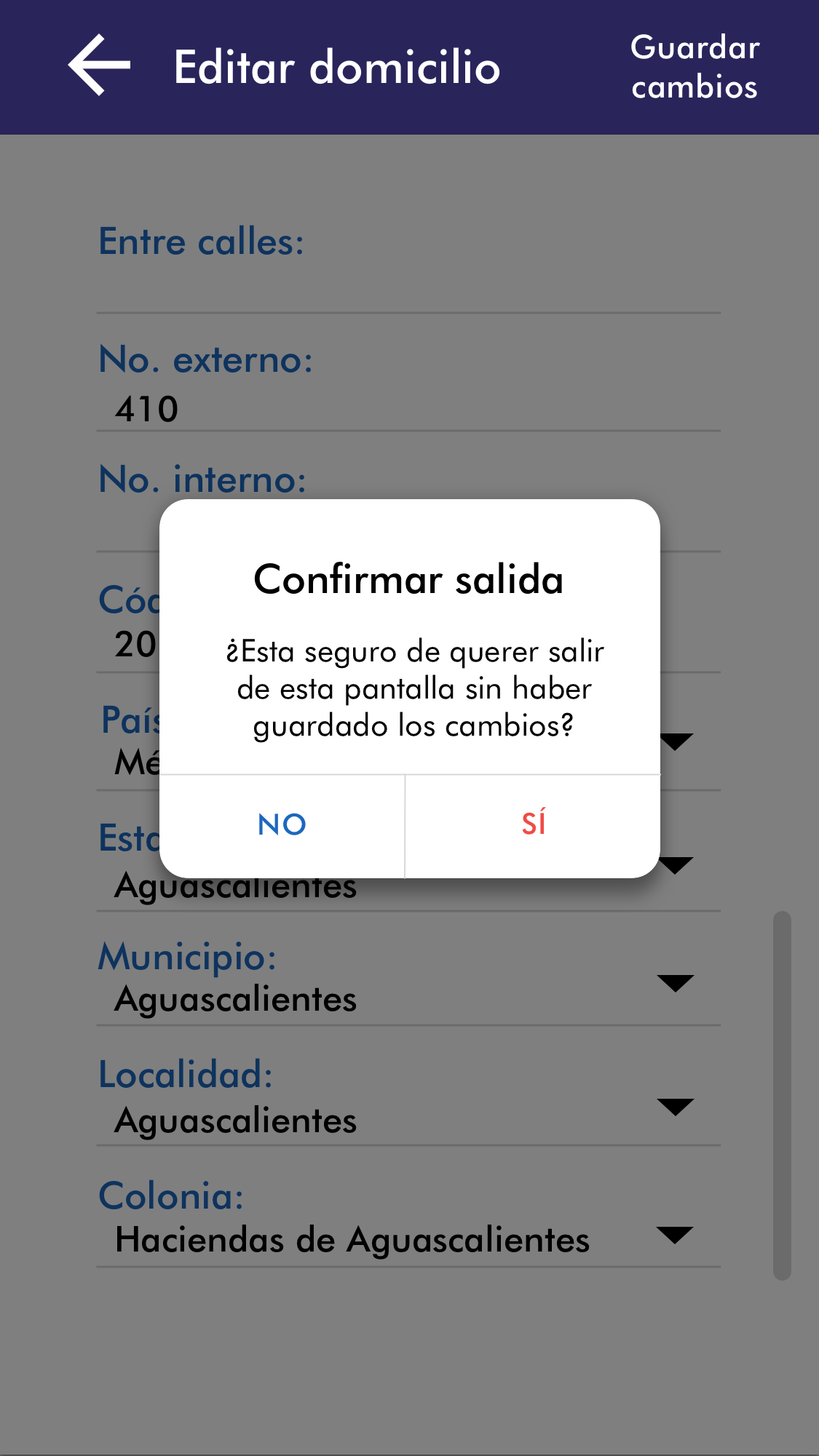
Task: Select Guardar cambios to save the address
Action: (x=695, y=67)
